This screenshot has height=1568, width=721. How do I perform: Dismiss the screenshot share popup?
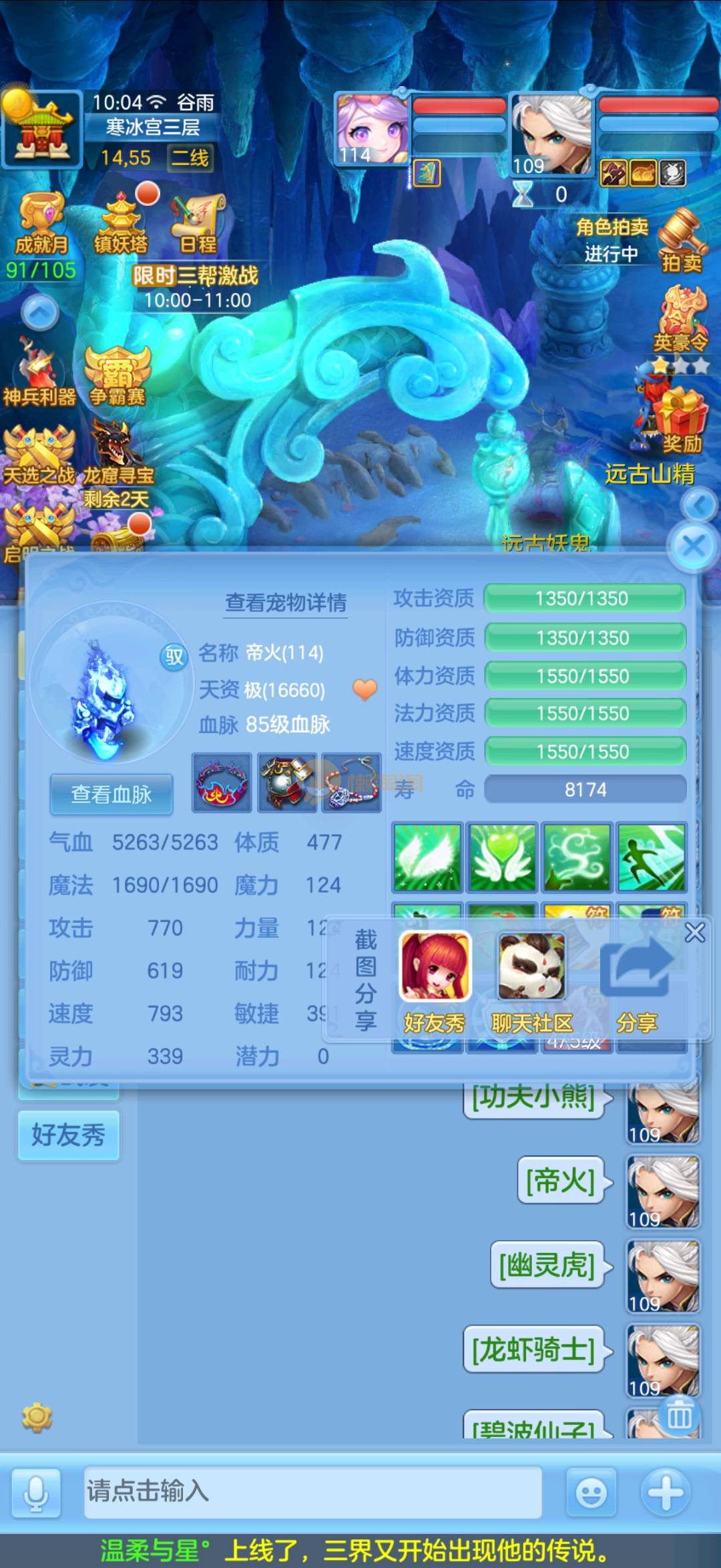(x=694, y=932)
